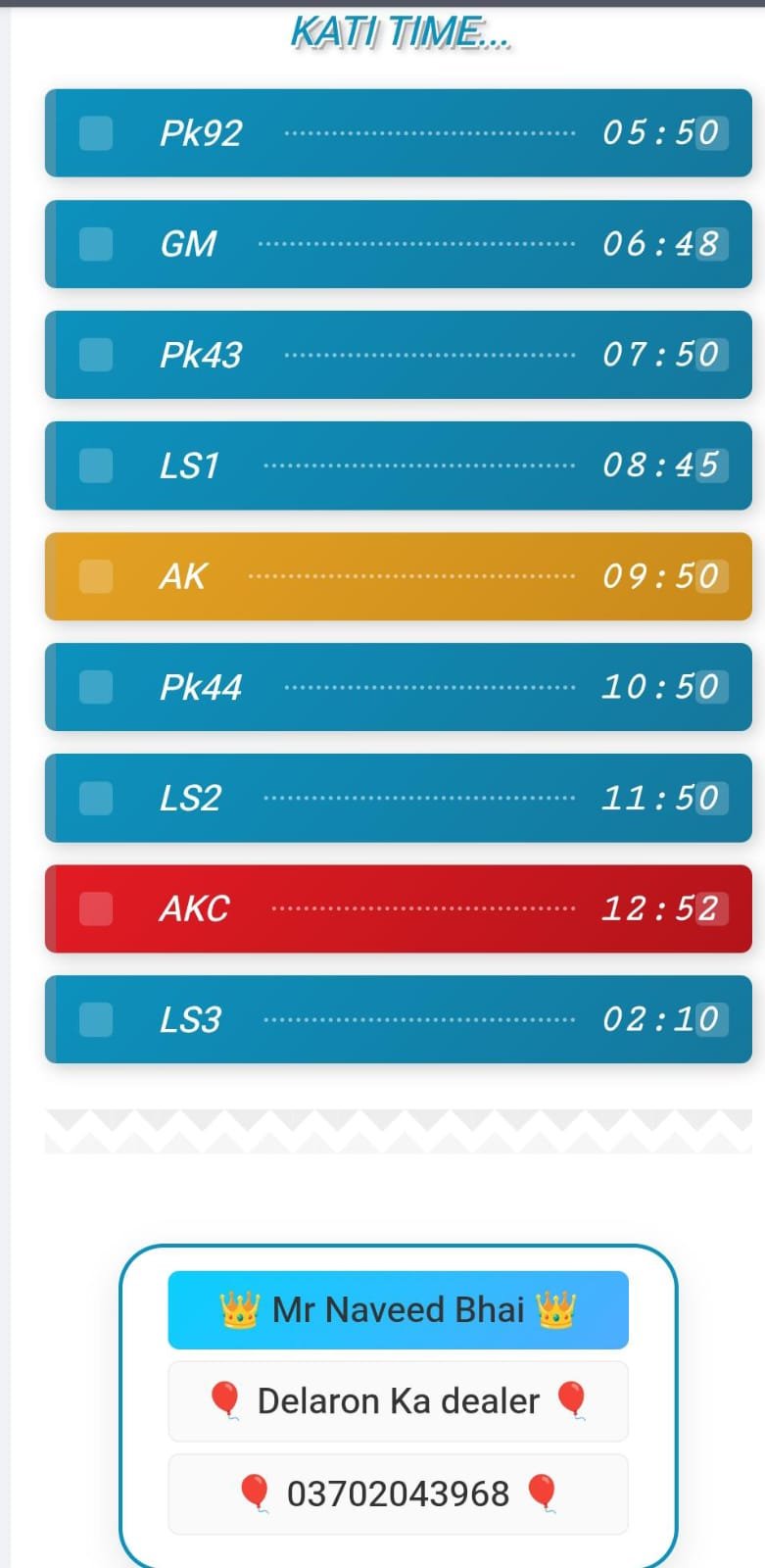The height and width of the screenshot is (1568, 765).
Task: Select the LS2 checkbox
Action: coord(96,797)
